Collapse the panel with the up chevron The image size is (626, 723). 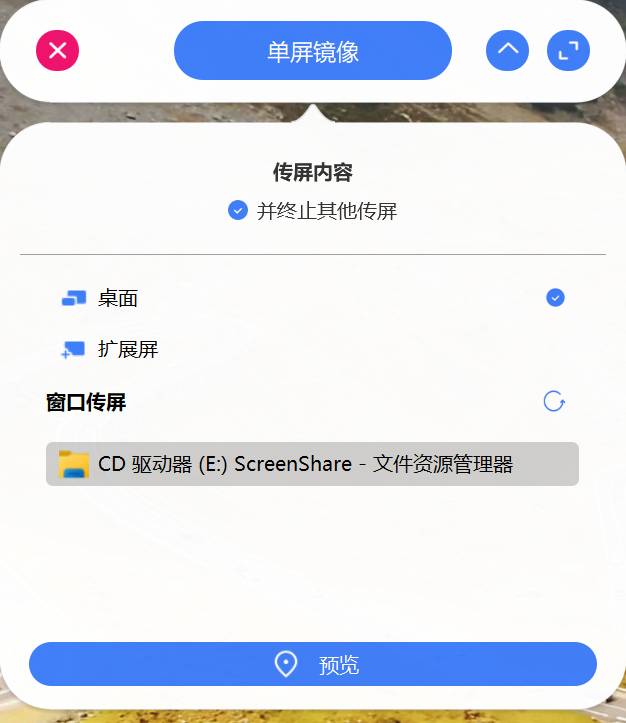pyautogui.click(x=507, y=50)
